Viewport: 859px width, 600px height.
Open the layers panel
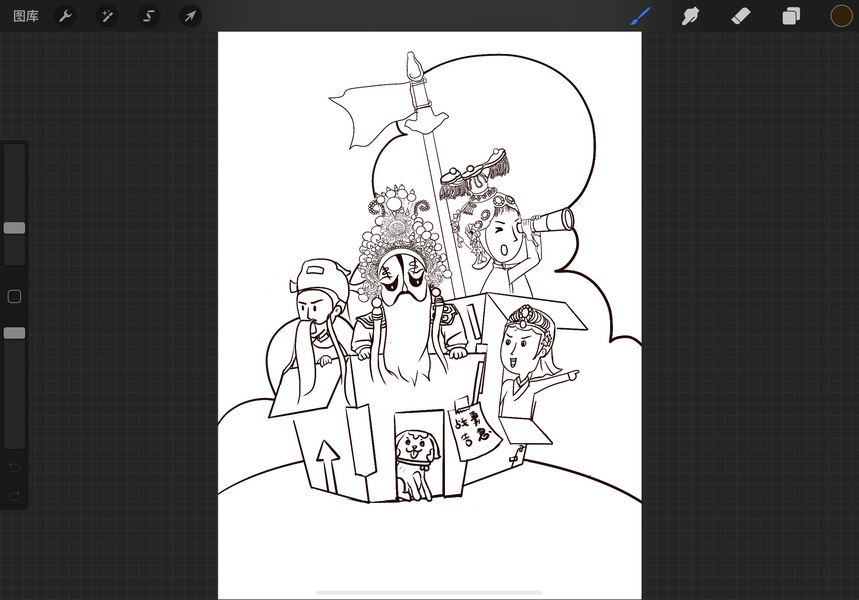coord(791,16)
